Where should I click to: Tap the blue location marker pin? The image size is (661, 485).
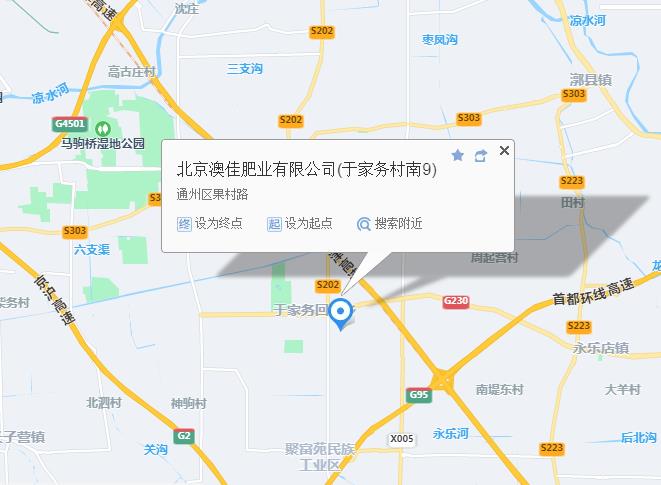[342, 313]
